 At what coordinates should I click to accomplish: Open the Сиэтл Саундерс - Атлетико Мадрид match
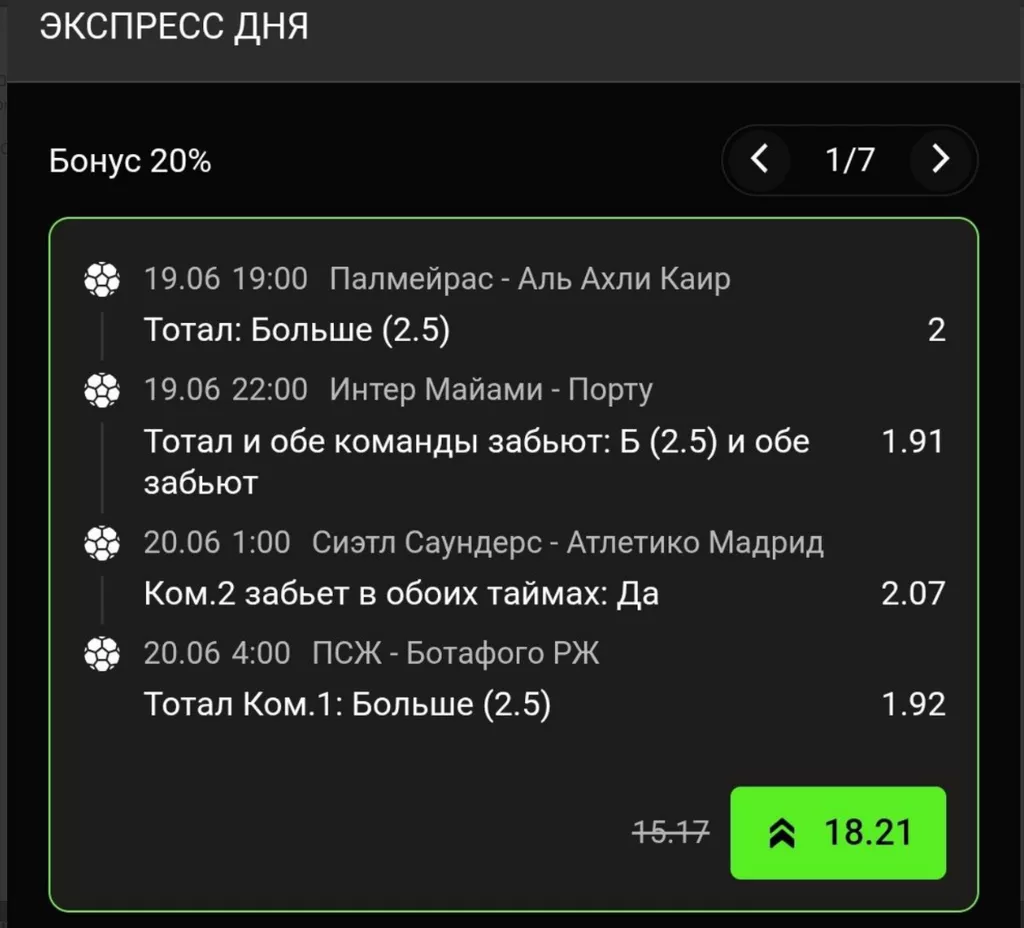click(567, 543)
